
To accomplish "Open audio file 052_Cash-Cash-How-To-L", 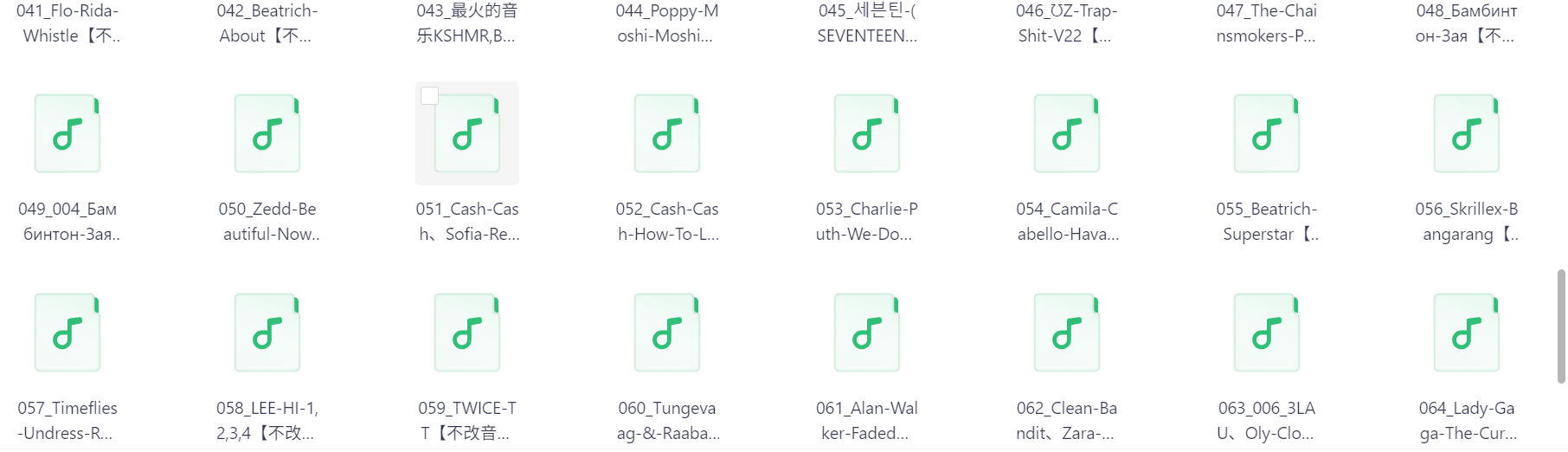I will click(x=667, y=134).
